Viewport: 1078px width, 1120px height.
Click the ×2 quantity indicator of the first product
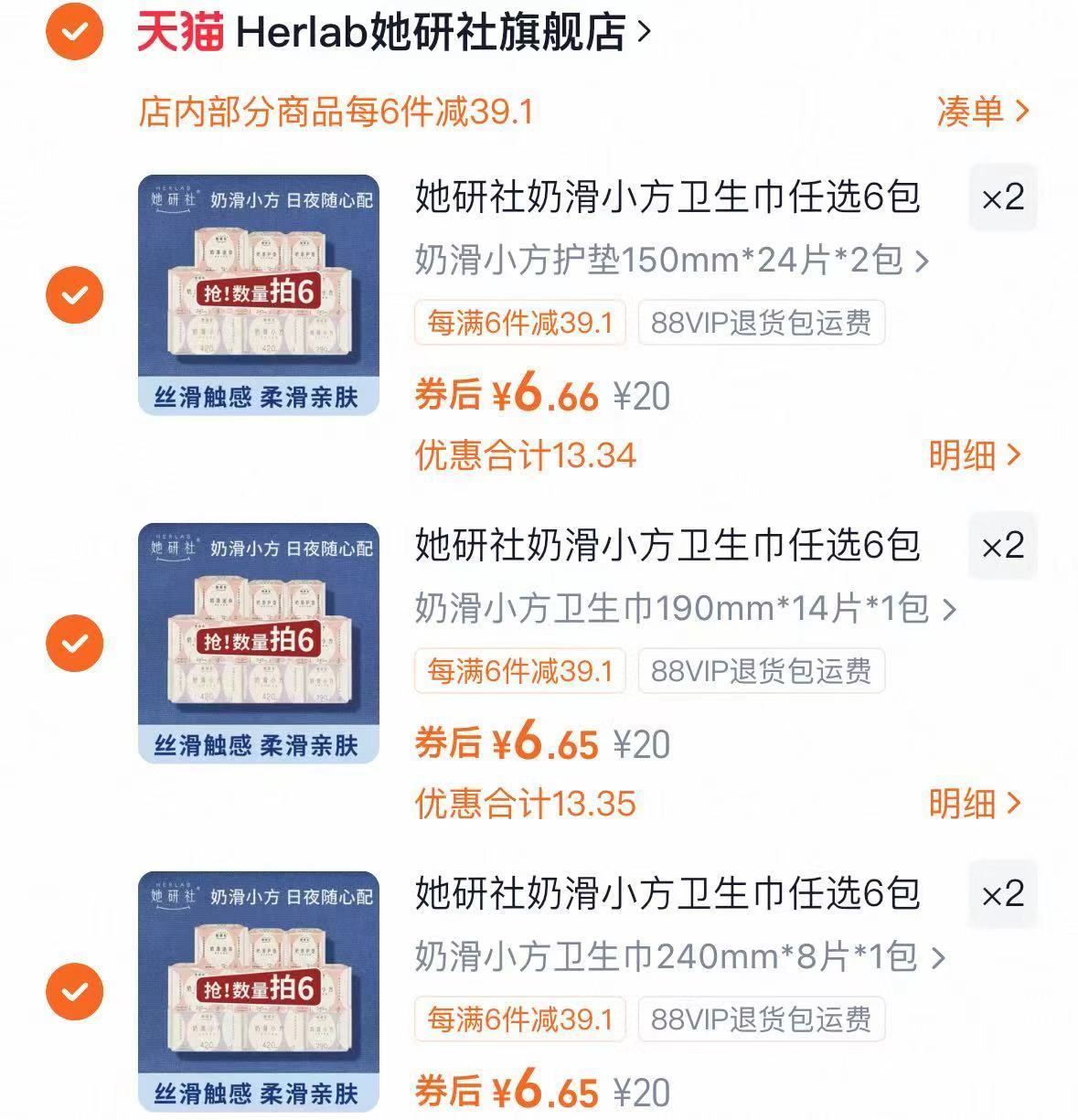[x=1002, y=200]
